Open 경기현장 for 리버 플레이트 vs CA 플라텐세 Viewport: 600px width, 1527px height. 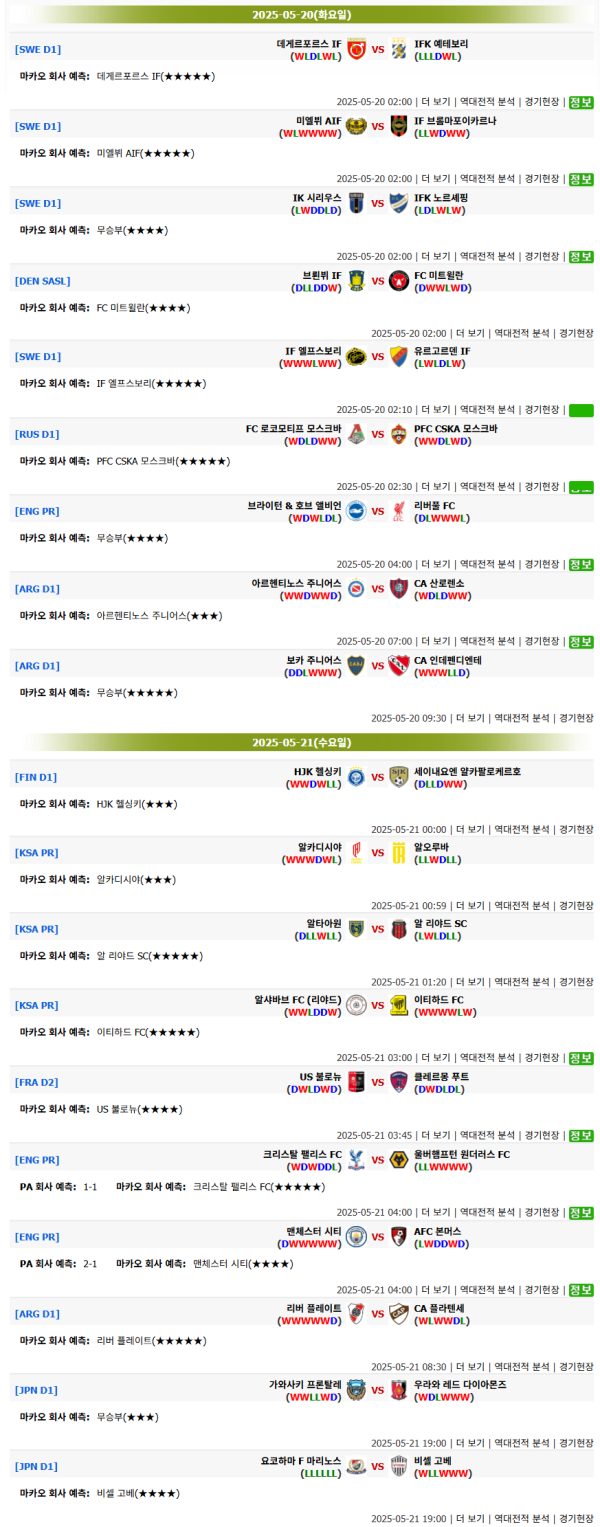(x=576, y=1366)
